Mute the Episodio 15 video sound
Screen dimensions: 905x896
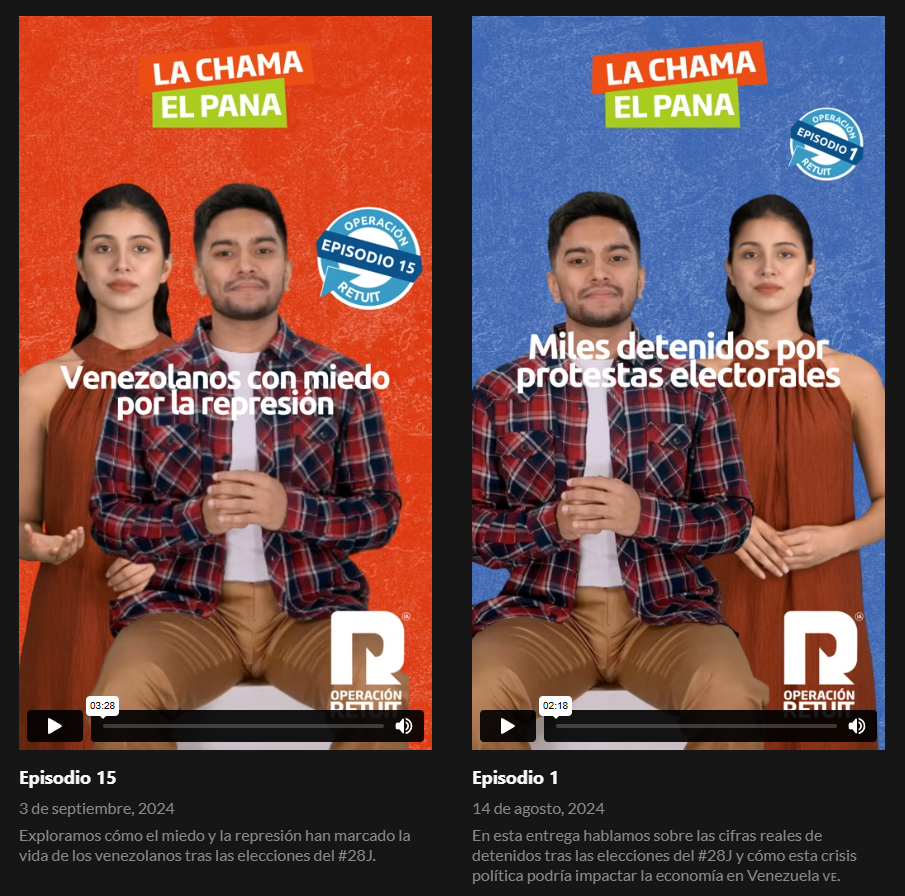[404, 726]
